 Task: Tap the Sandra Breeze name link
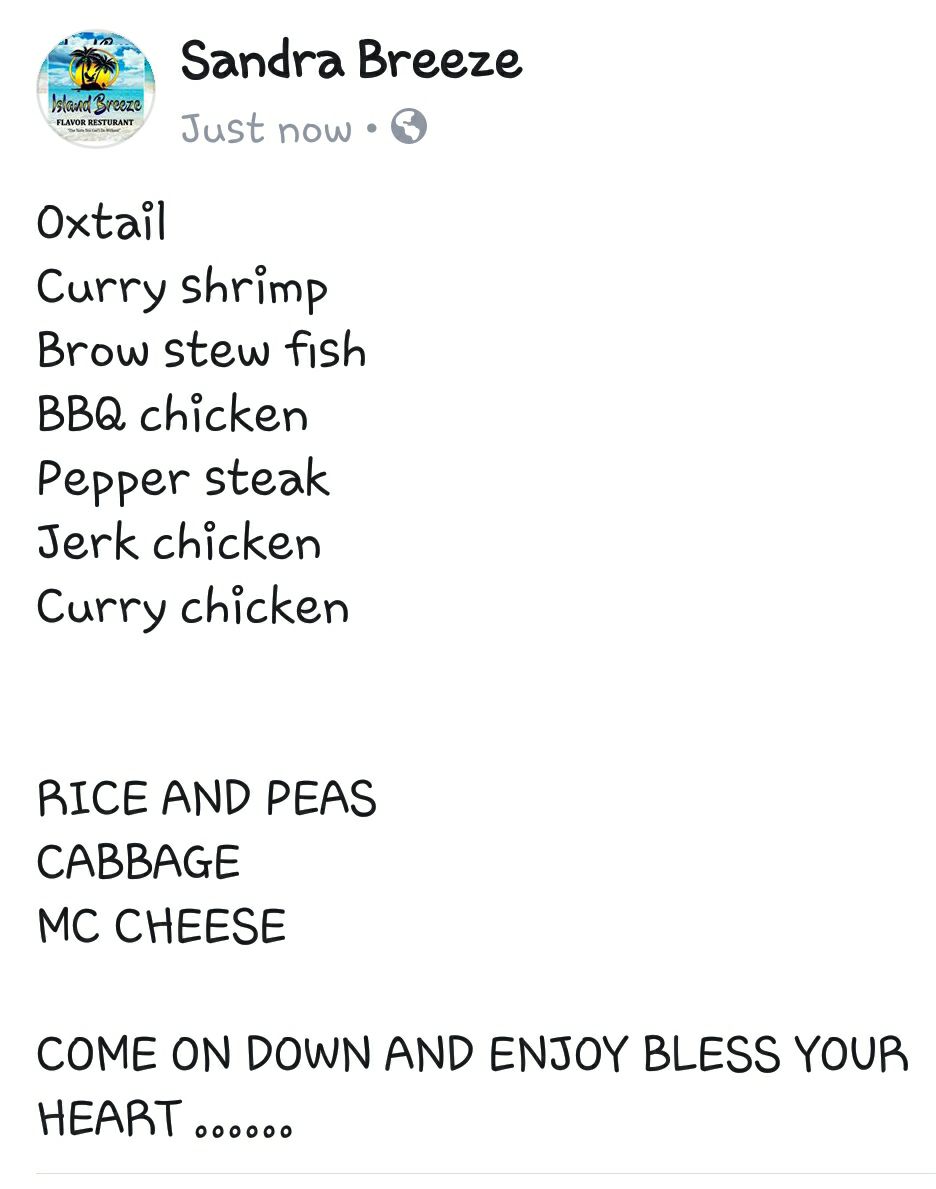tap(351, 61)
